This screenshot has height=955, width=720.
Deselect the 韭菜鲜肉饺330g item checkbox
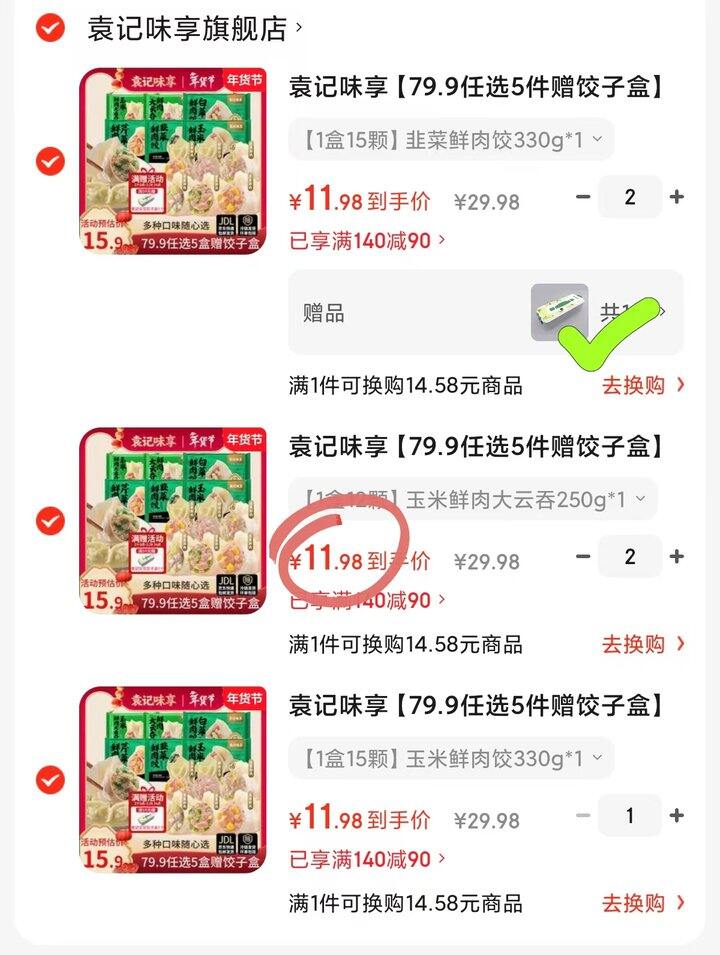(50, 161)
